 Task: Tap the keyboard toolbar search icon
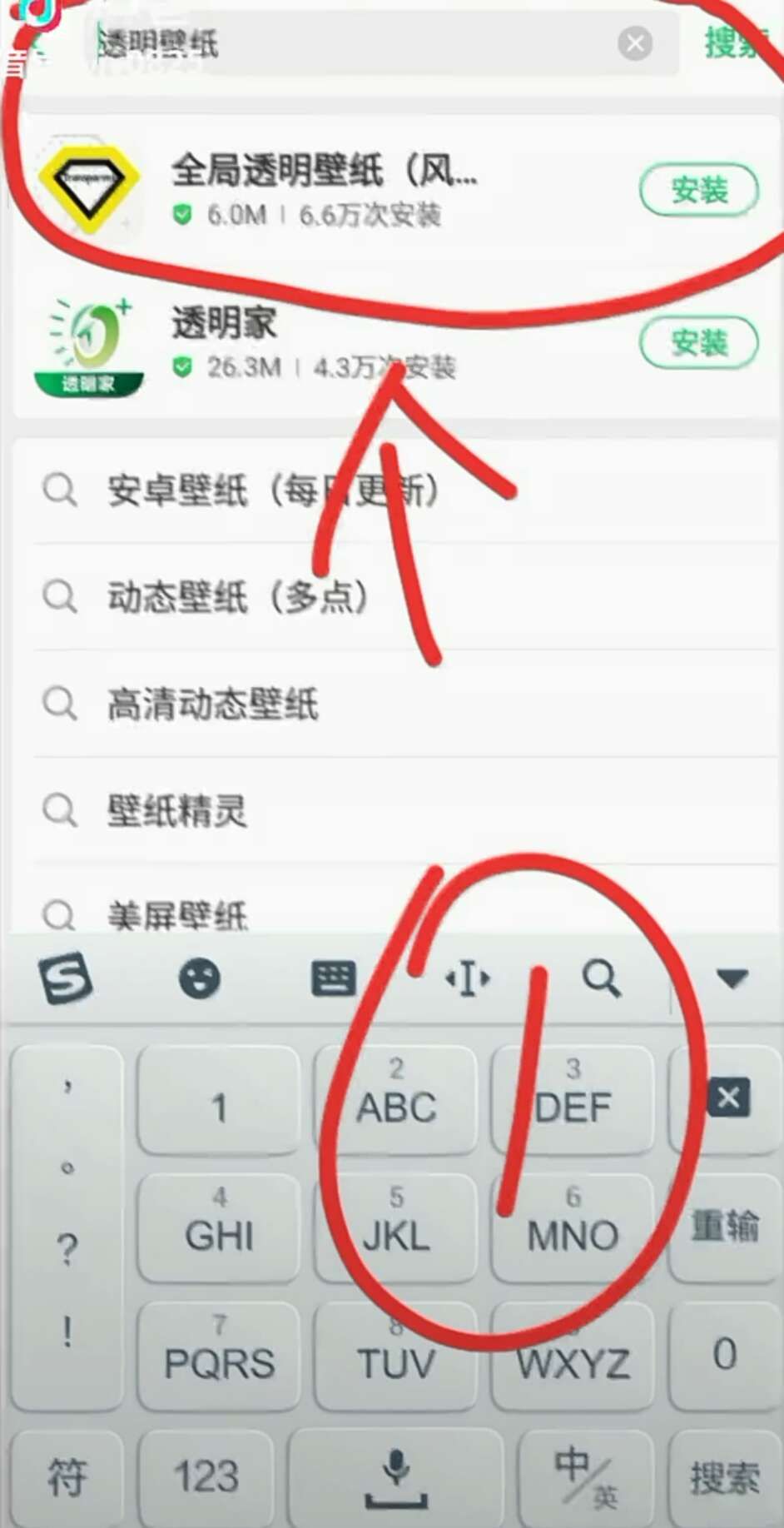601,978
